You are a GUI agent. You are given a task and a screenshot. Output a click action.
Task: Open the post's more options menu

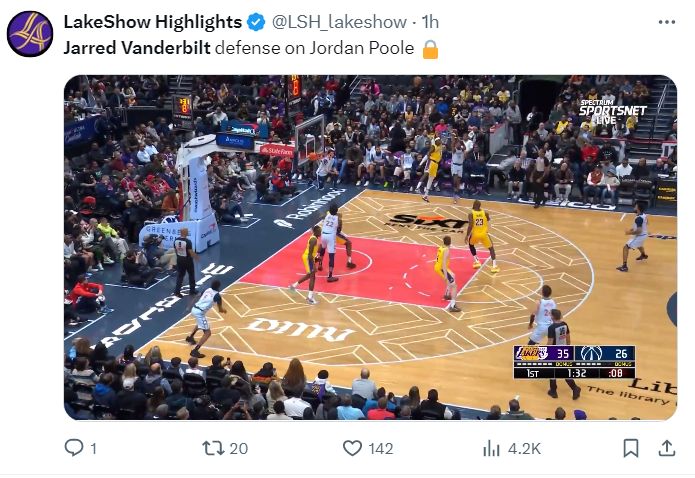(x=666, y=22)
